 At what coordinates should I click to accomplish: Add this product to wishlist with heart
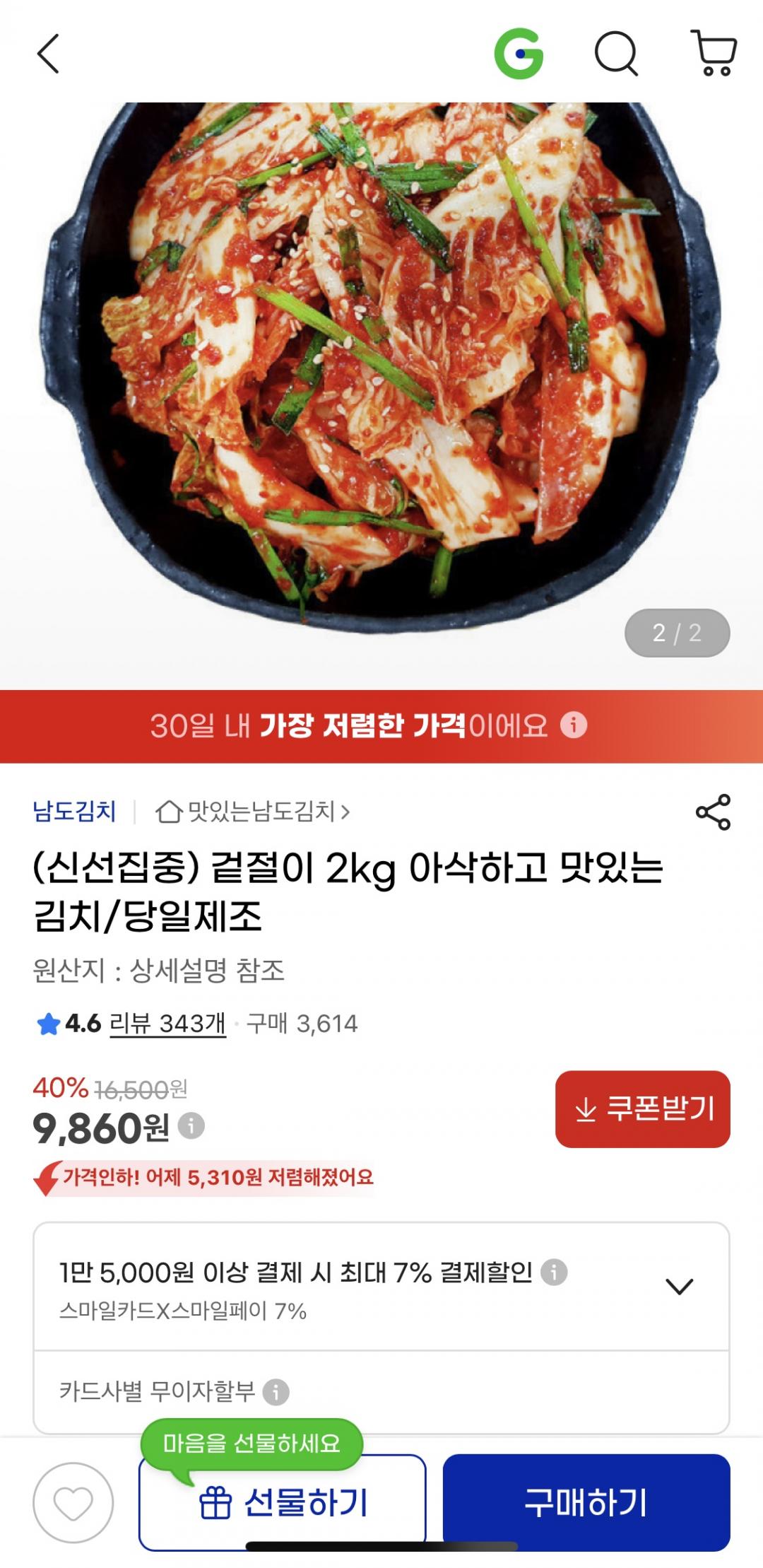click(x=73, y=1502)
